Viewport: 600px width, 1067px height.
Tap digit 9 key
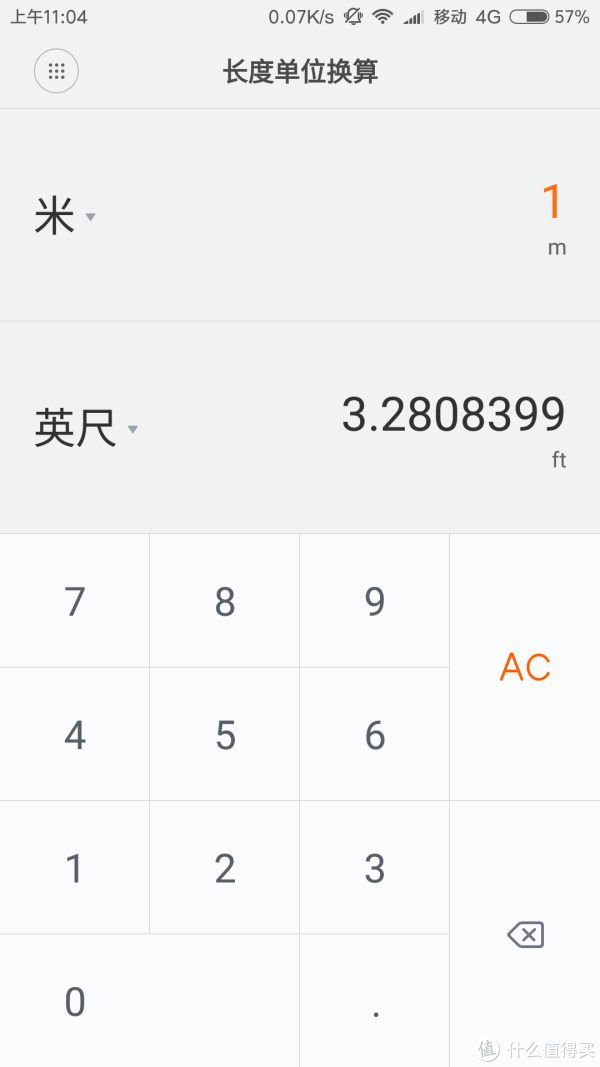375,601
